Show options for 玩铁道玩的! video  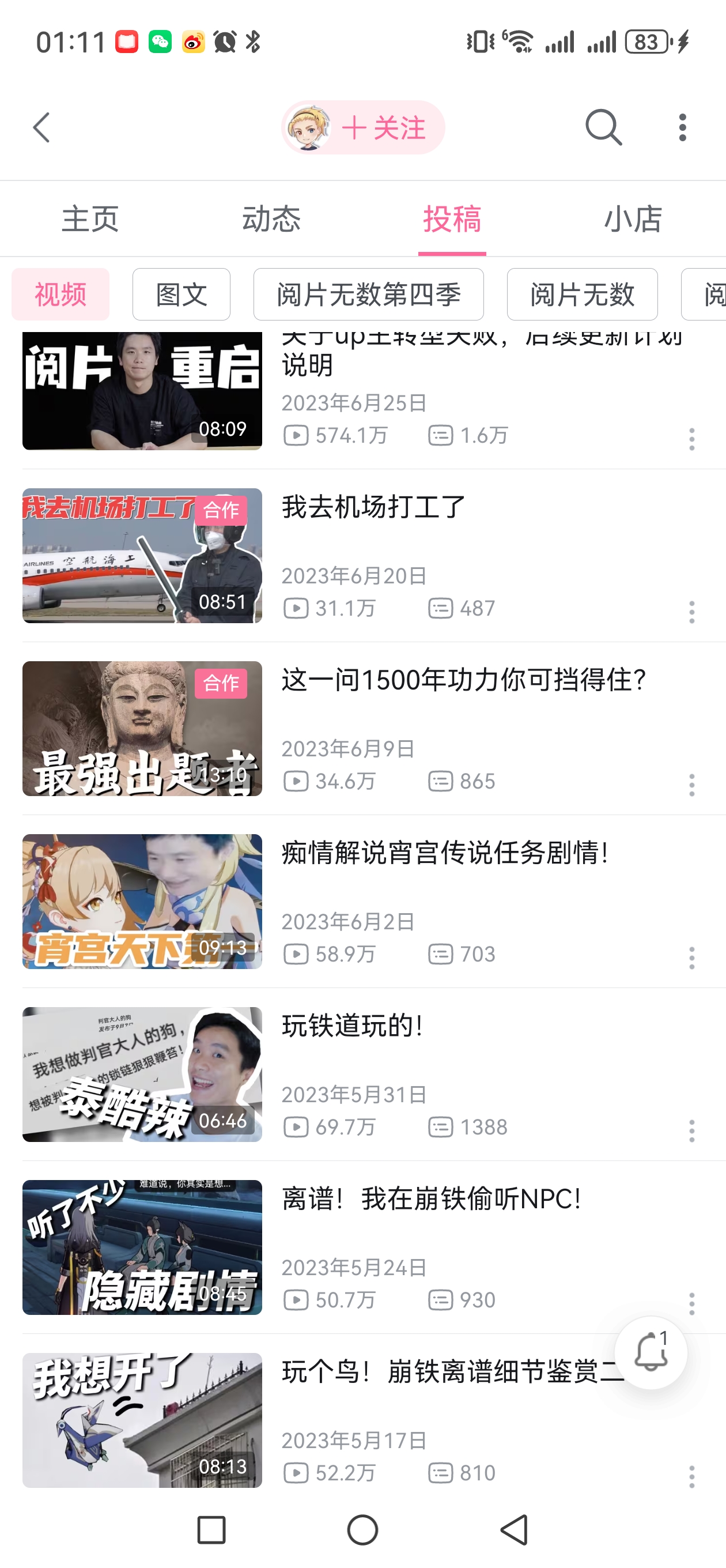click(x=691, y=1130)
